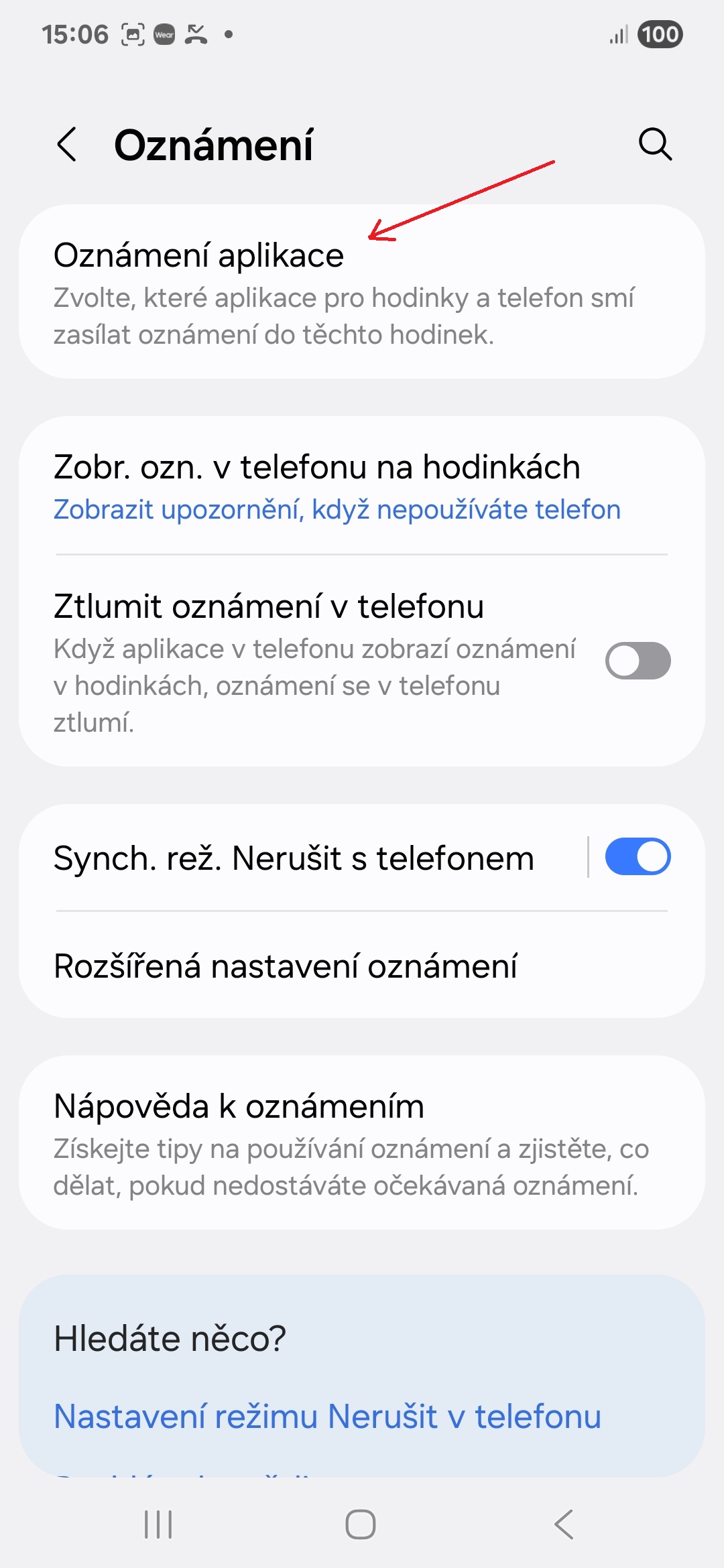
Task: Open the search magnifier icon
Action: 655,144
